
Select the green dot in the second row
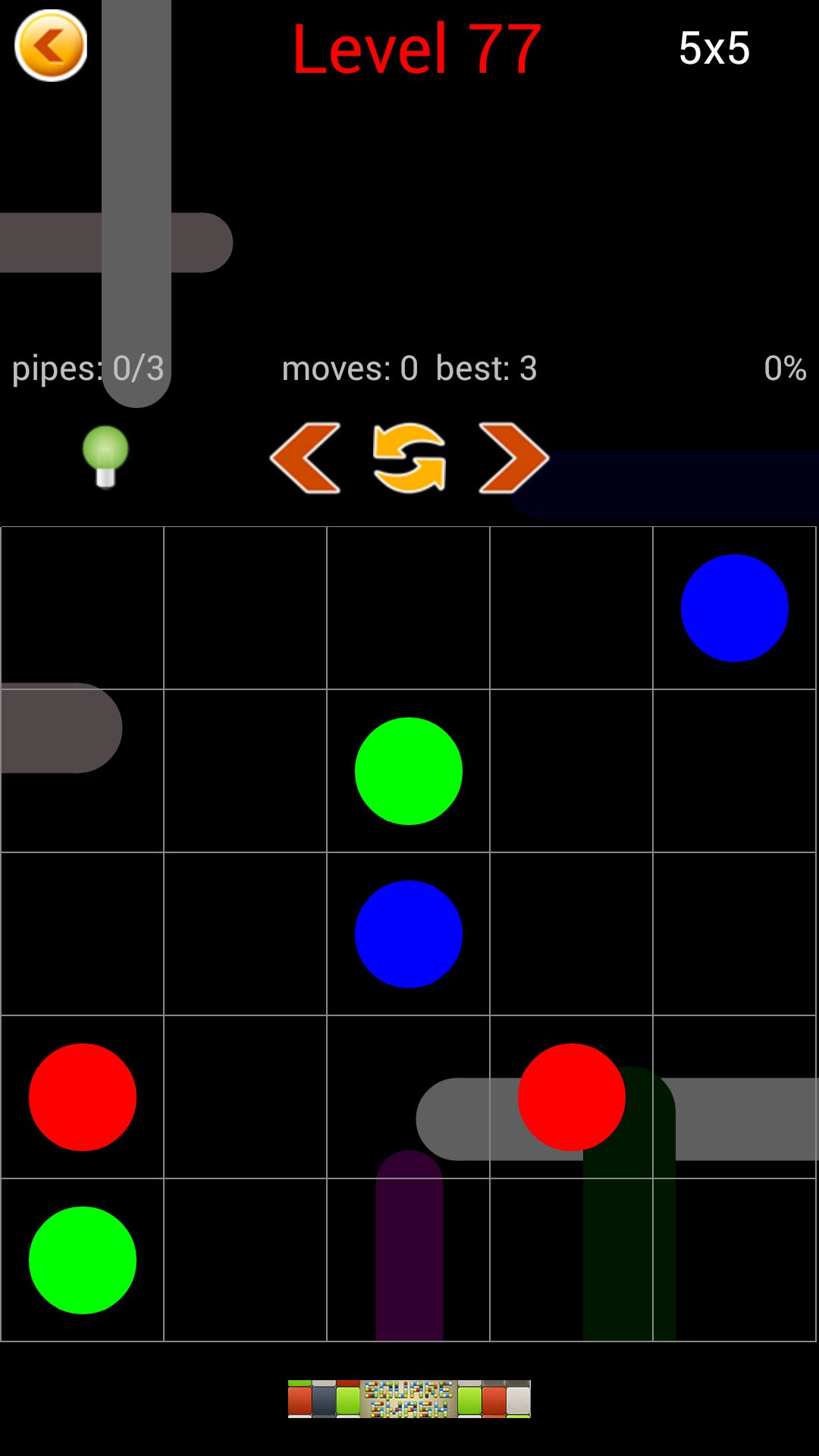tap(409, 771)
